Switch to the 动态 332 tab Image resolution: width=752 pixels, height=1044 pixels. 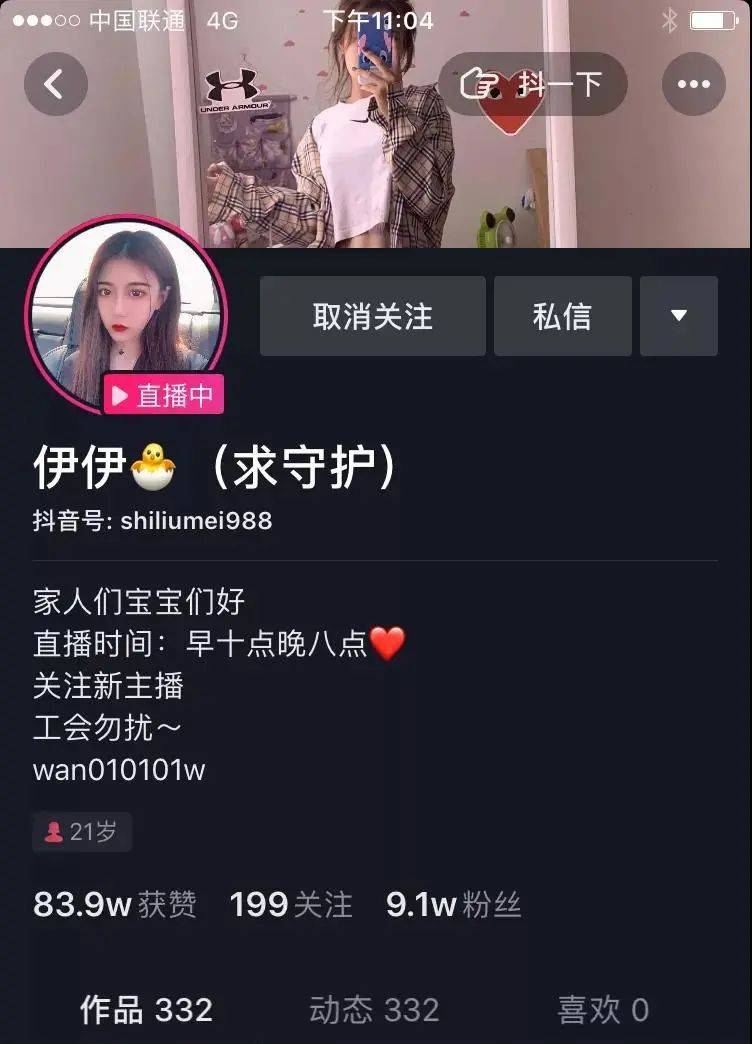point(374,1009)
